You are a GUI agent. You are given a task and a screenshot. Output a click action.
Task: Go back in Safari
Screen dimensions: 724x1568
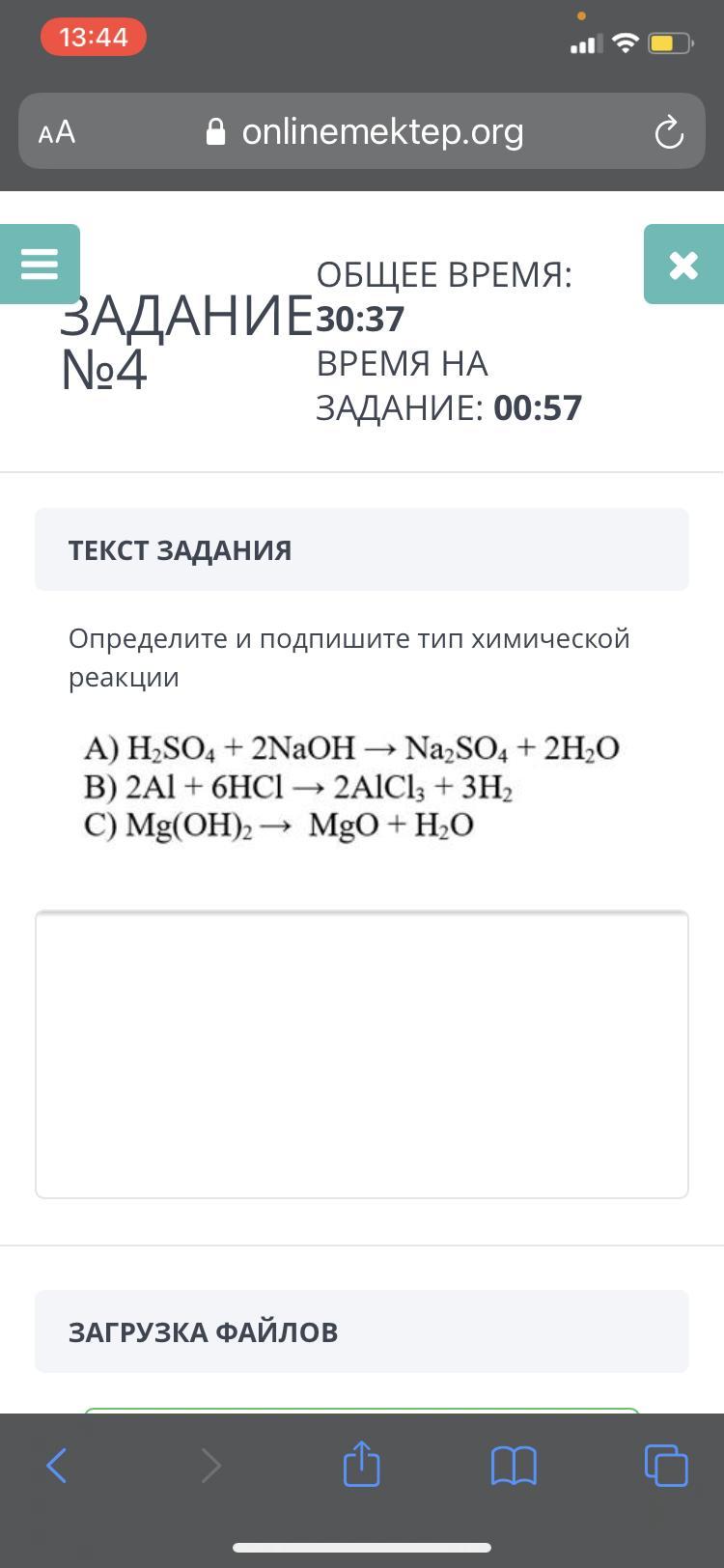coord(57,1465)
